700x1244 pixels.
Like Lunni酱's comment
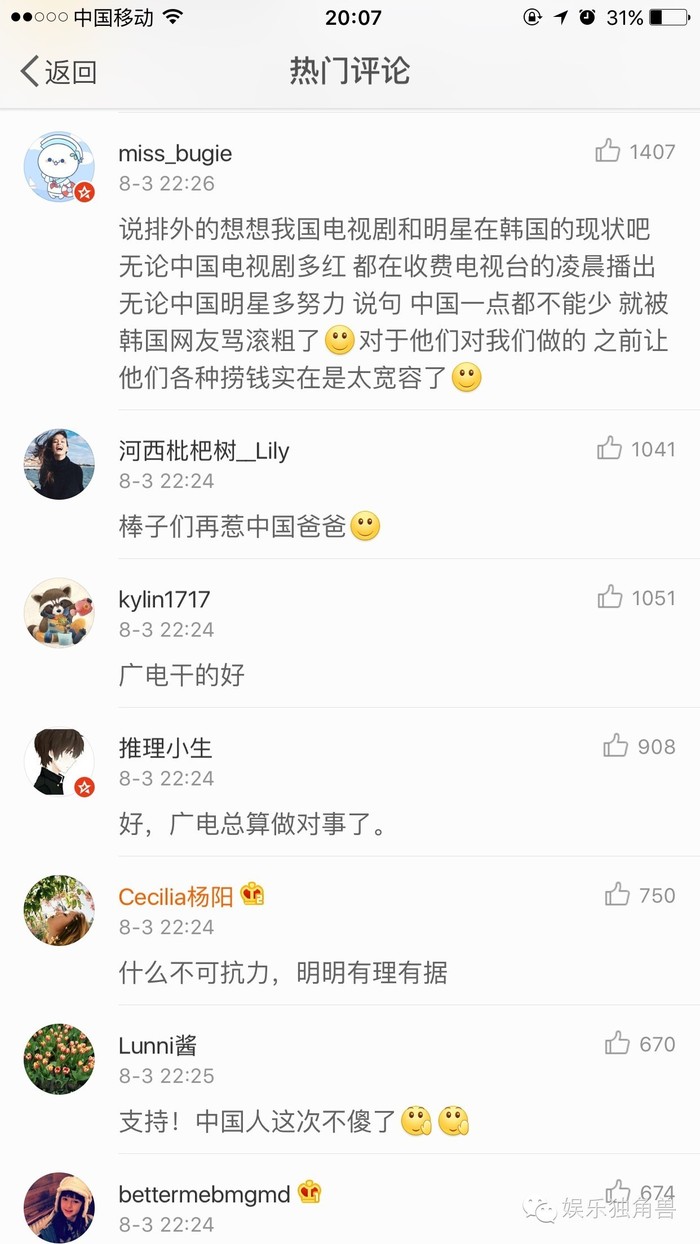[617, 1044]
